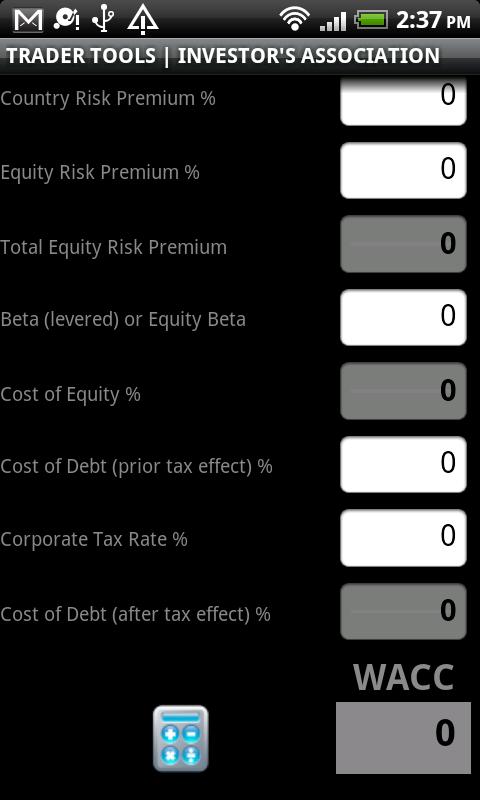Tap the Corporate Tax Rate % input
Image resolution: width=480 pixels, height=800 pixels.
click(403, 538)
